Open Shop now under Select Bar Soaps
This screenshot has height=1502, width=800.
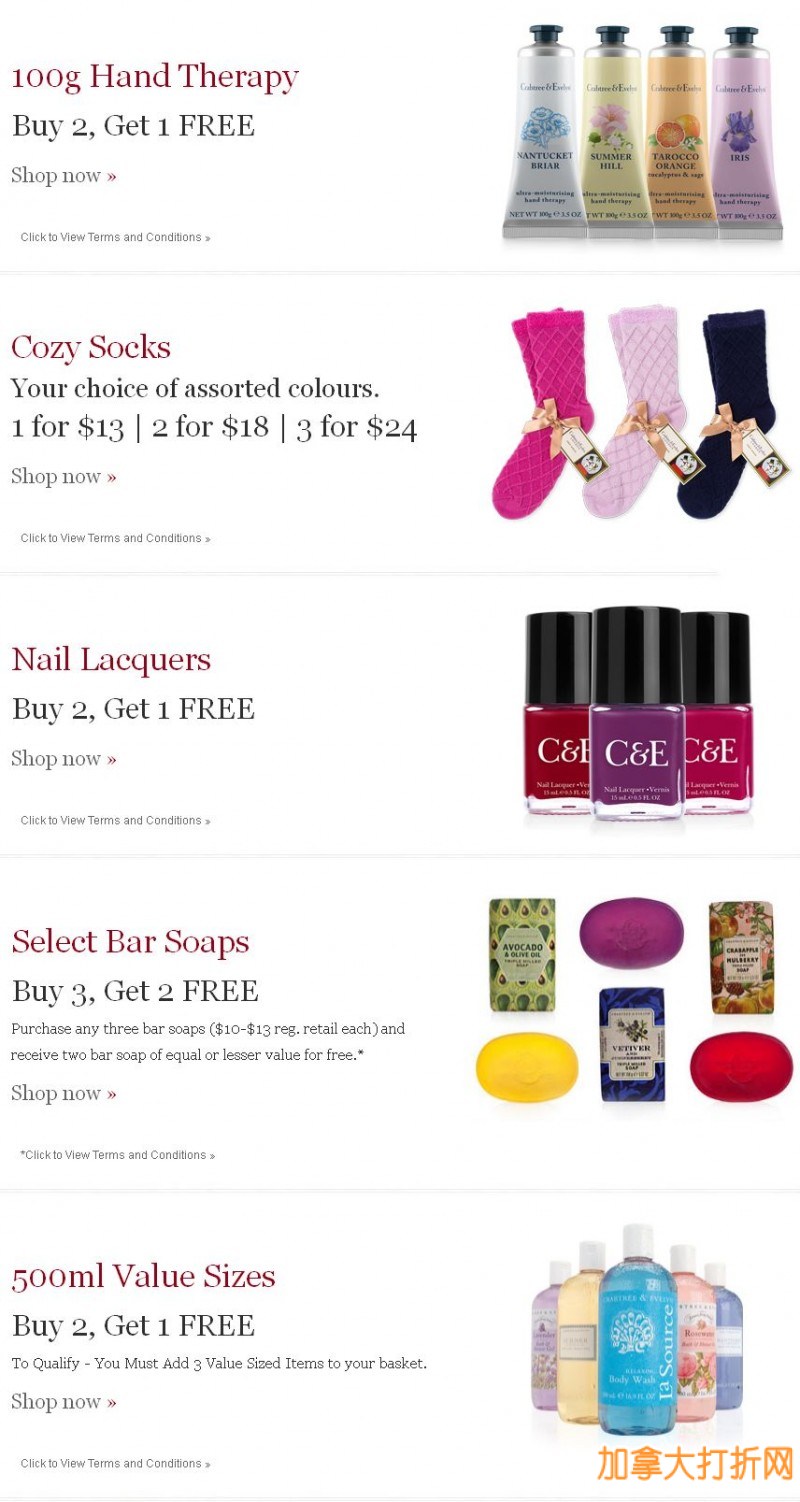63,1094
